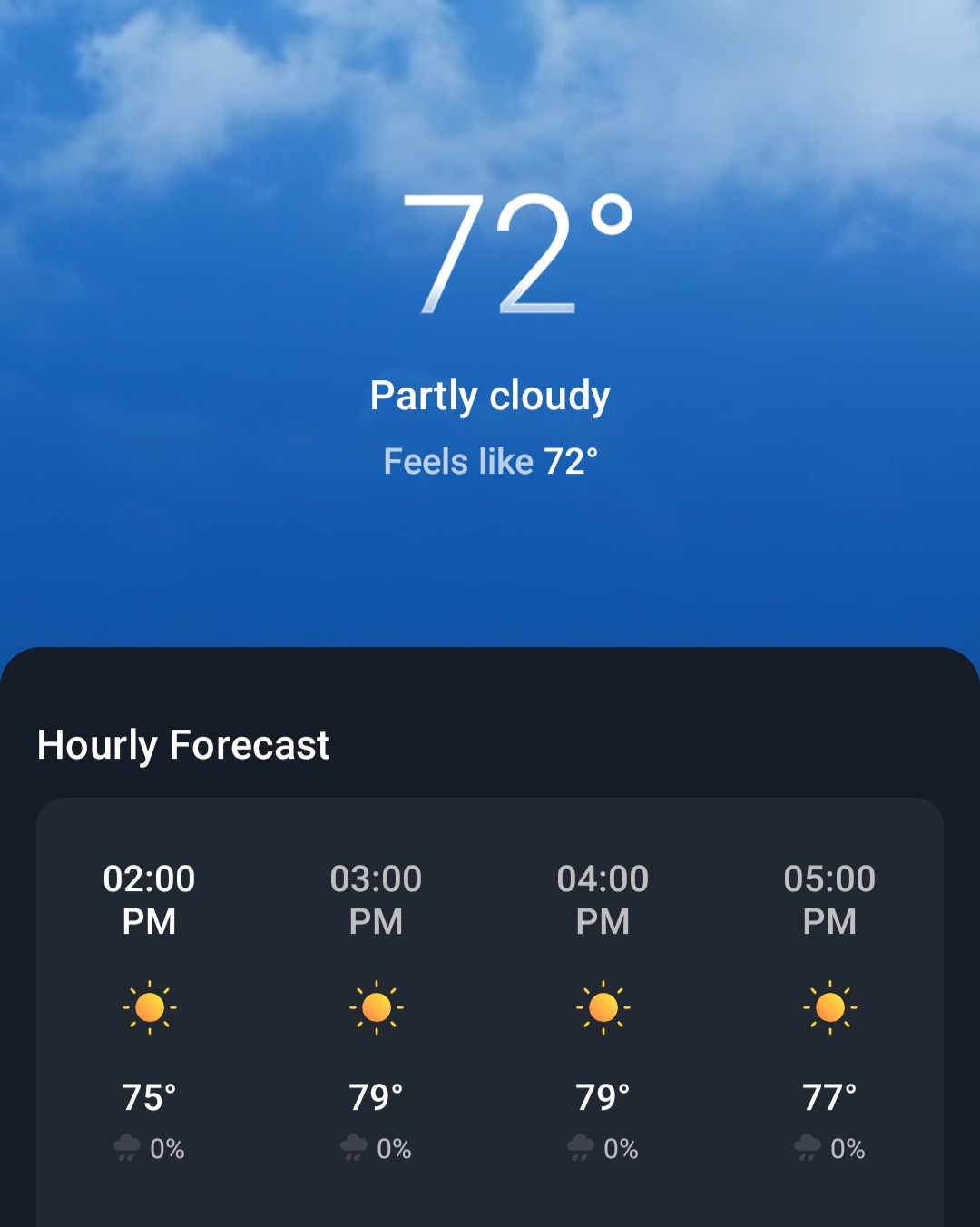Image resolution: width=980 pixels, height=1227 pixels.
Task: Select the 02:00 PM hourly forecast
Action: (149, 1007)
